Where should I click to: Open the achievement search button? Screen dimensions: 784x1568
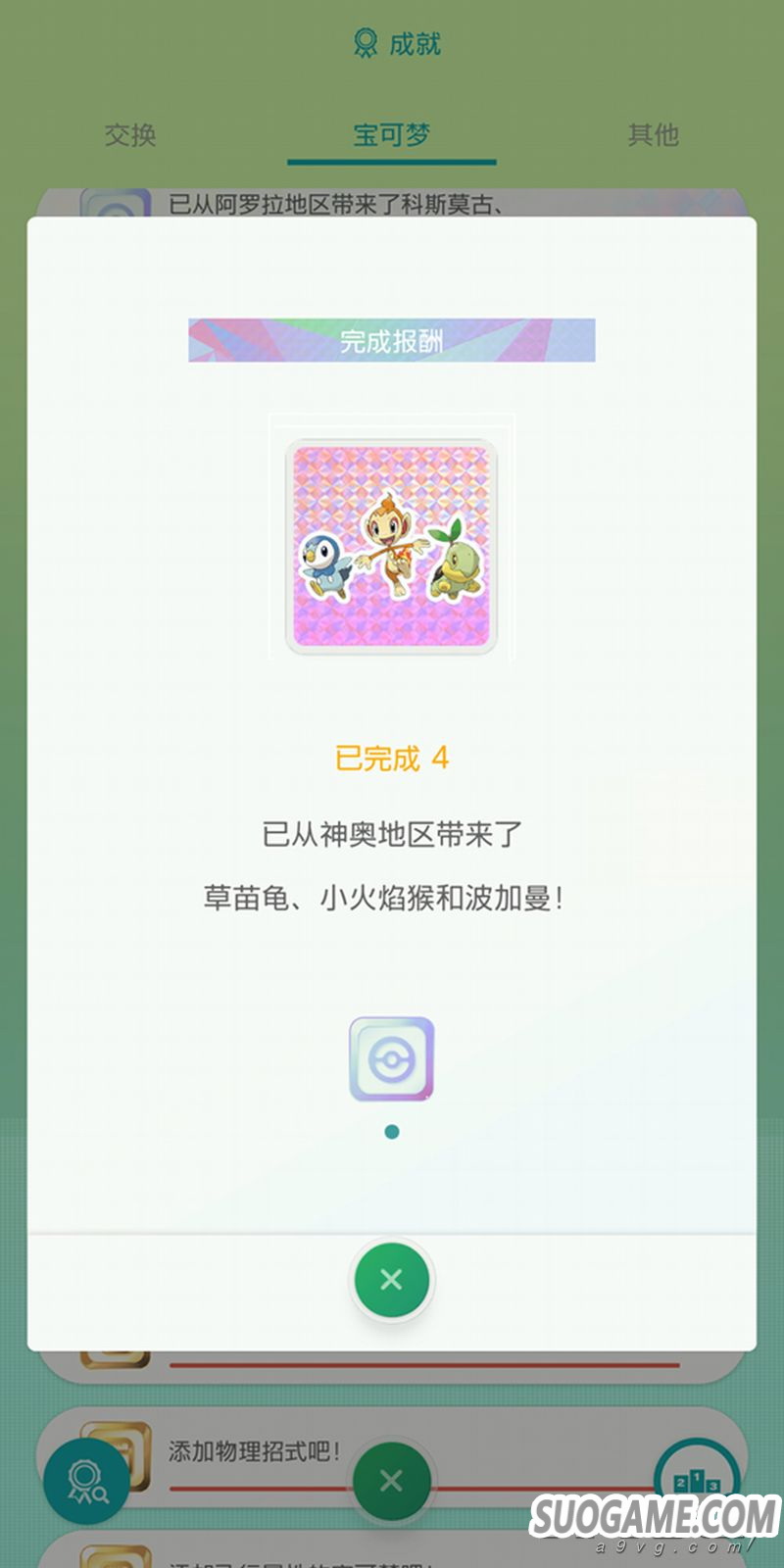pos(86,1482)
